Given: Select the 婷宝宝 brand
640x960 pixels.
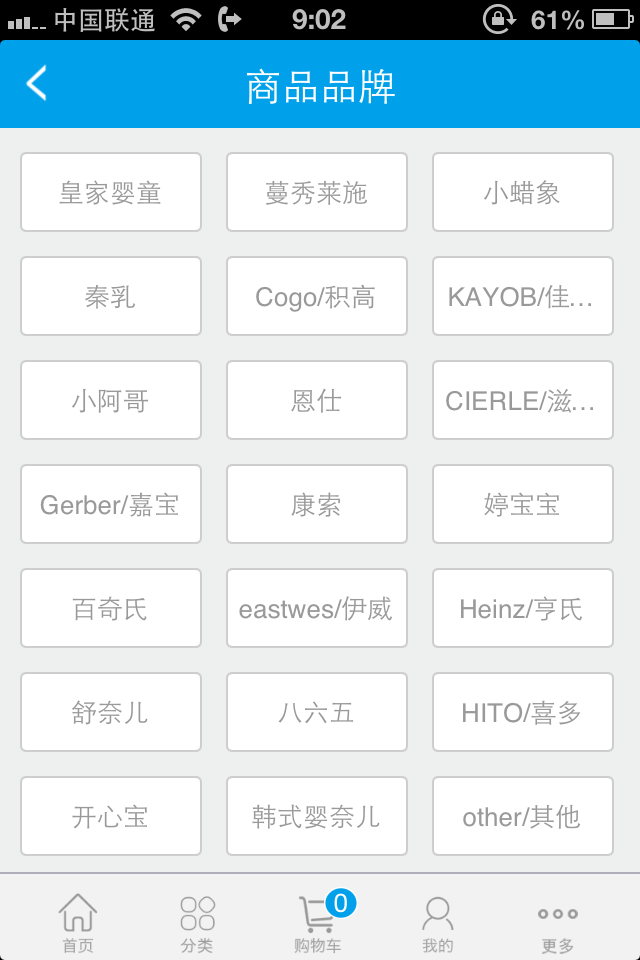Looking at the screenshot, I should (523, 504).
